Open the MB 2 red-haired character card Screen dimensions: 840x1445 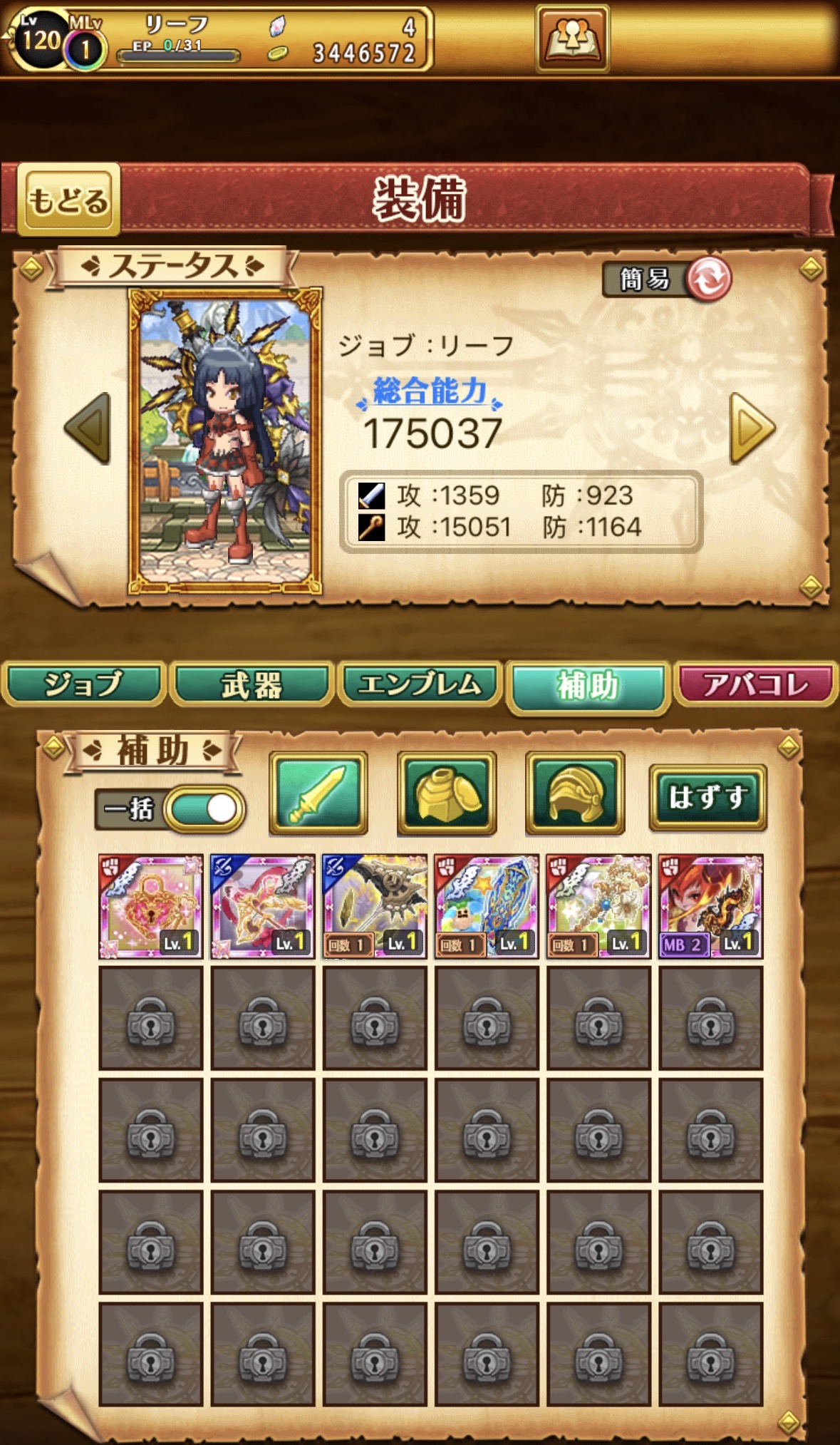click(710, 906)
